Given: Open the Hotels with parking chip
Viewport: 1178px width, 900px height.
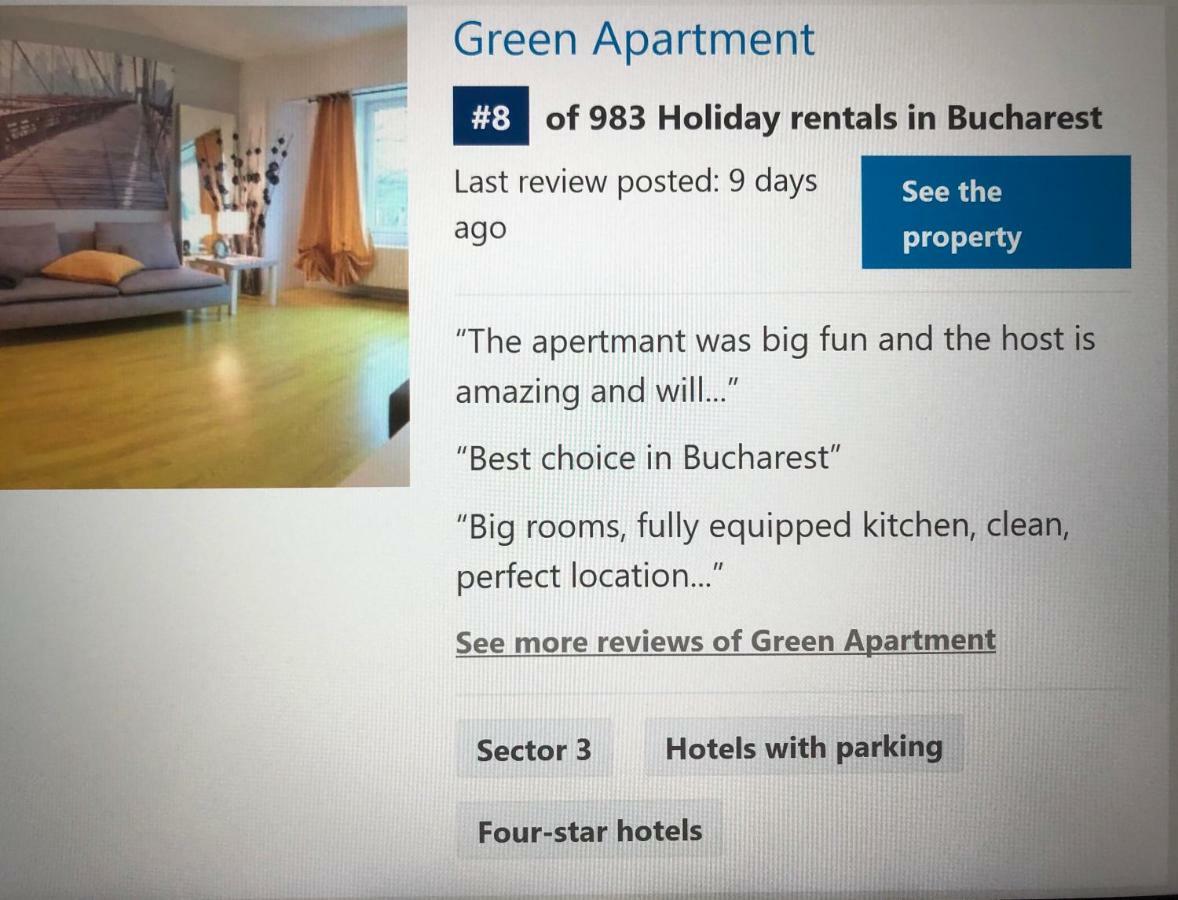Looking at the screenshot, I should point(804,747).
